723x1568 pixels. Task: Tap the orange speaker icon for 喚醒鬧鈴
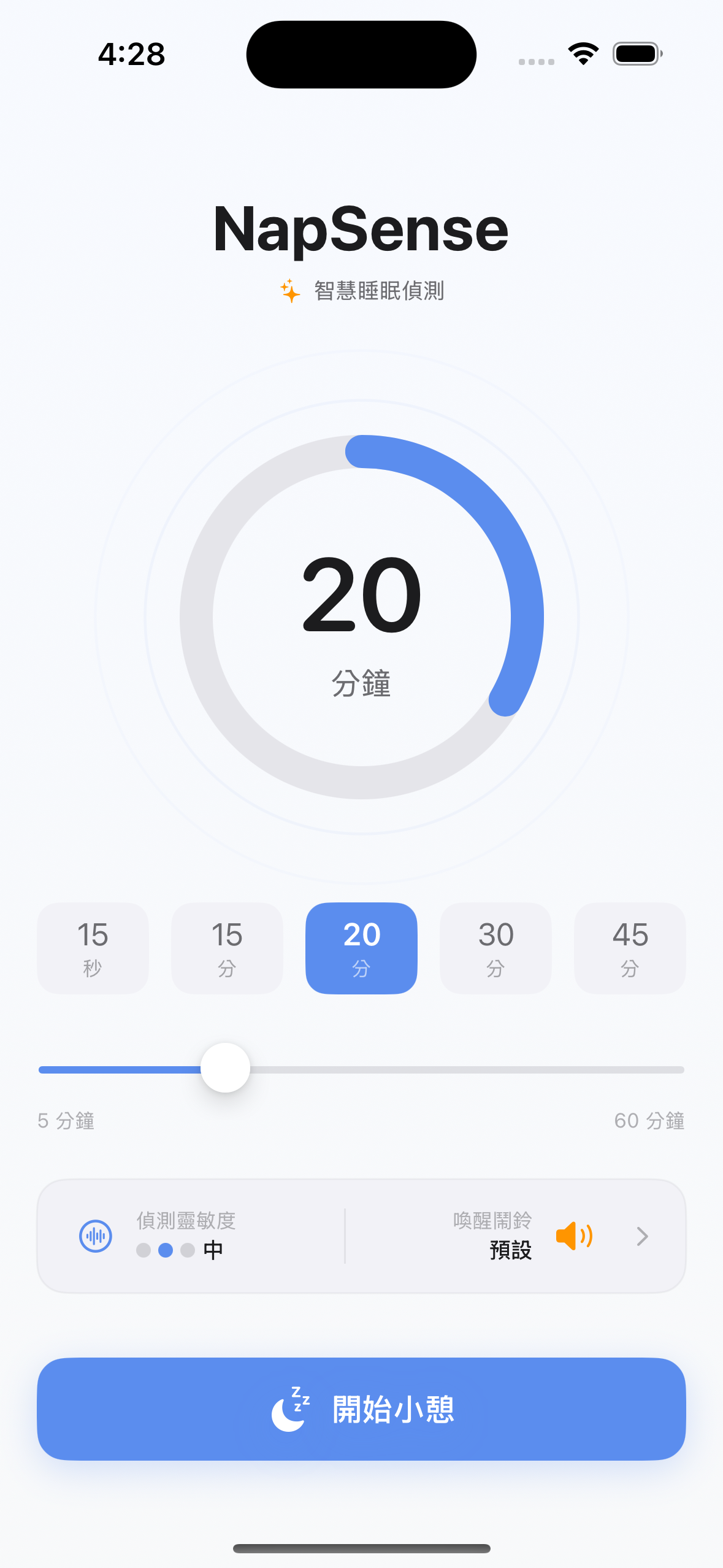tap(575, 1237)
